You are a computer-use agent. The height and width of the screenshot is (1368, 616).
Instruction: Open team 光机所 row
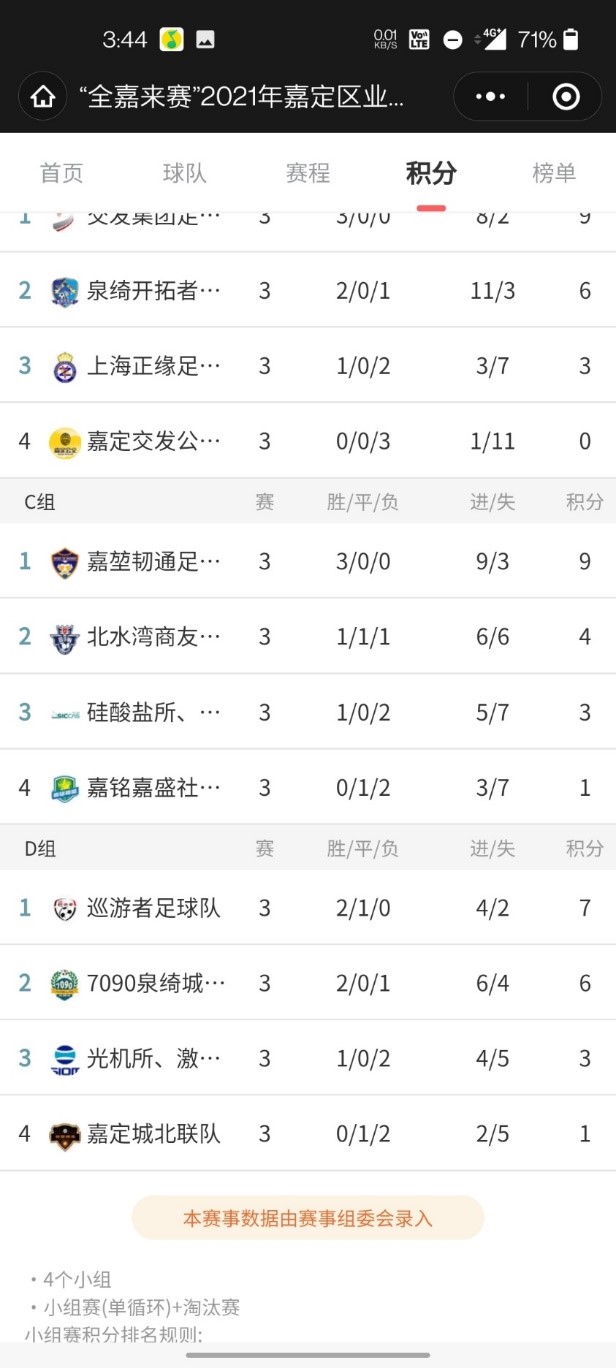(x=154, y=1059)
